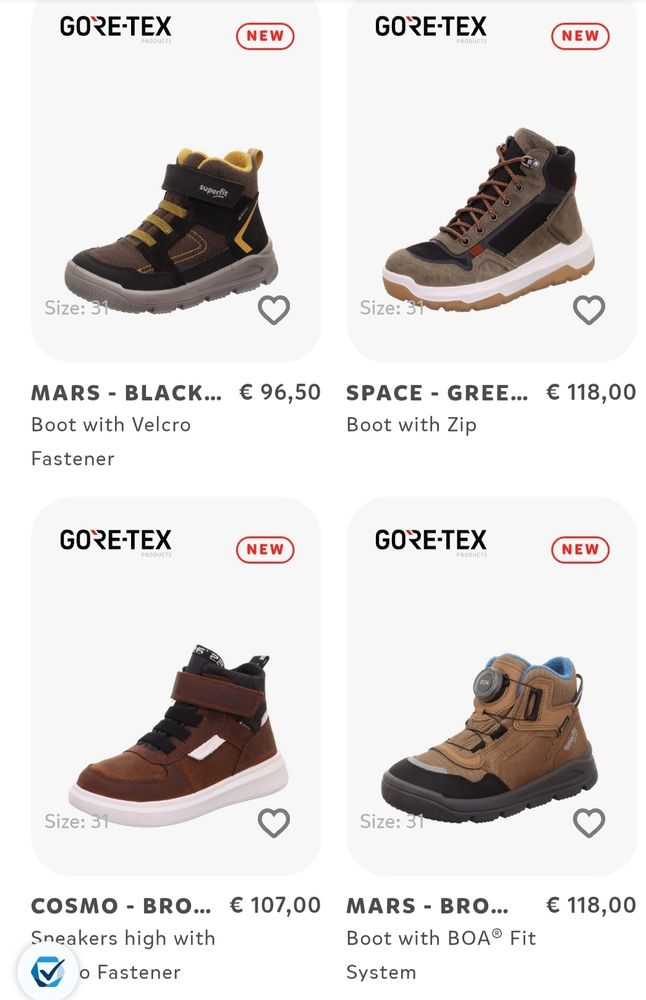Open the Mars Brown BOA boot product
Image resolution: width=646 pixels, height=1000 pixels.
click(490, 735)
